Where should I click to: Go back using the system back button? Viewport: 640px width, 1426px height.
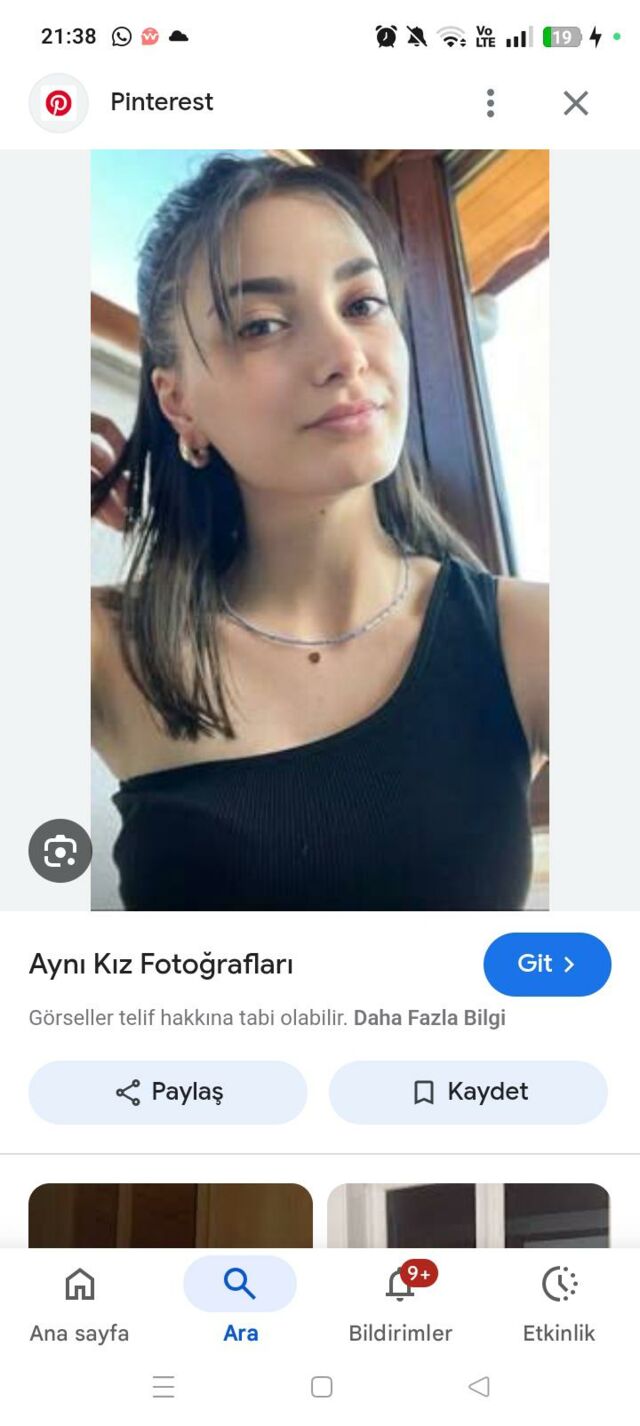tap(479, 1387)
